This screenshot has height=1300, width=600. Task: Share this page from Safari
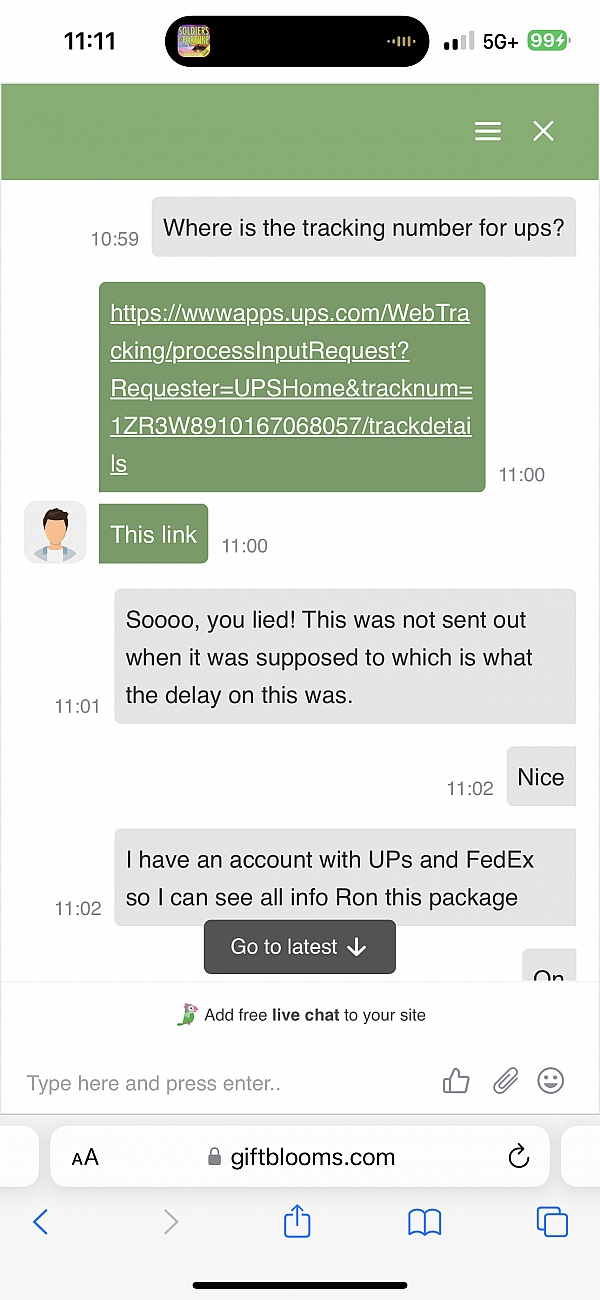click(x=298, y=1221)
